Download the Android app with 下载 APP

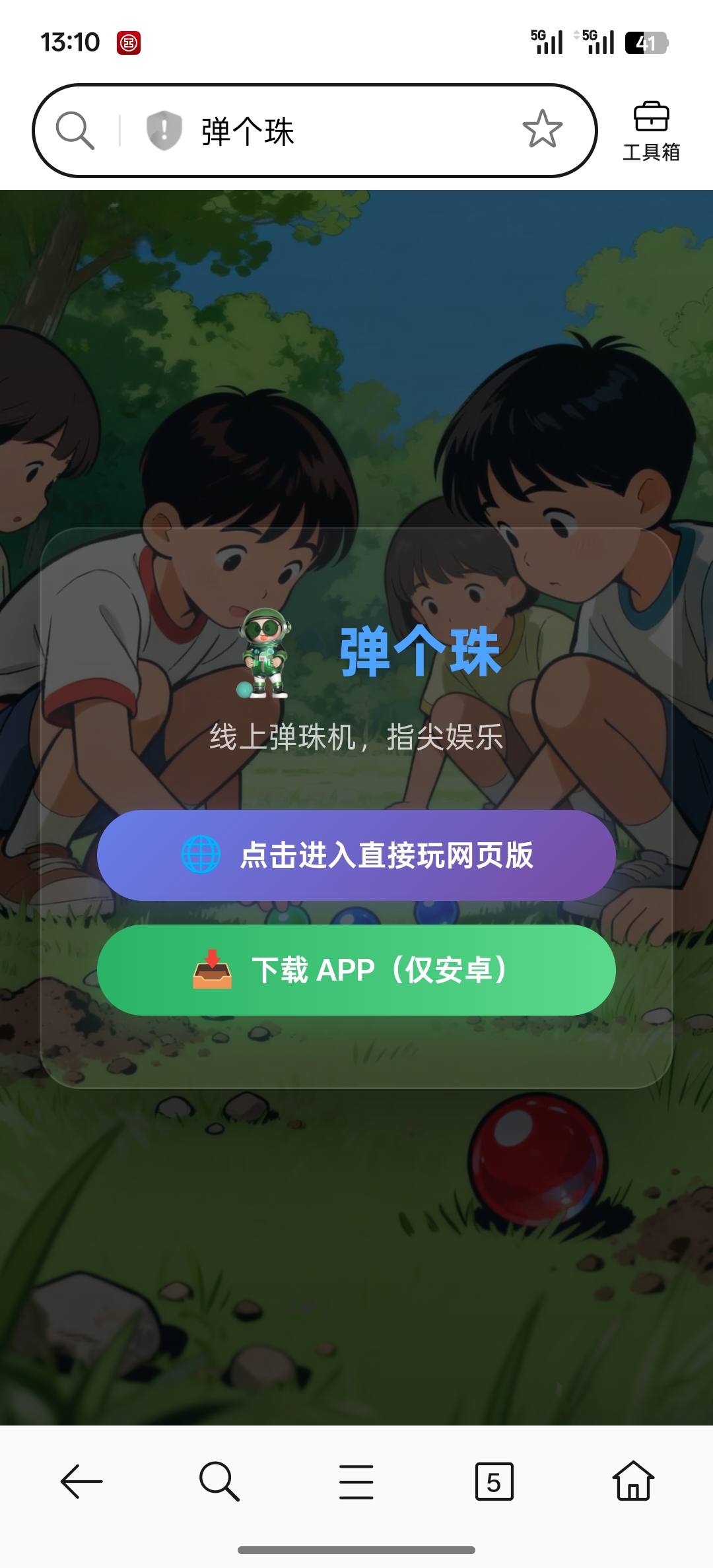coord(356,970)
